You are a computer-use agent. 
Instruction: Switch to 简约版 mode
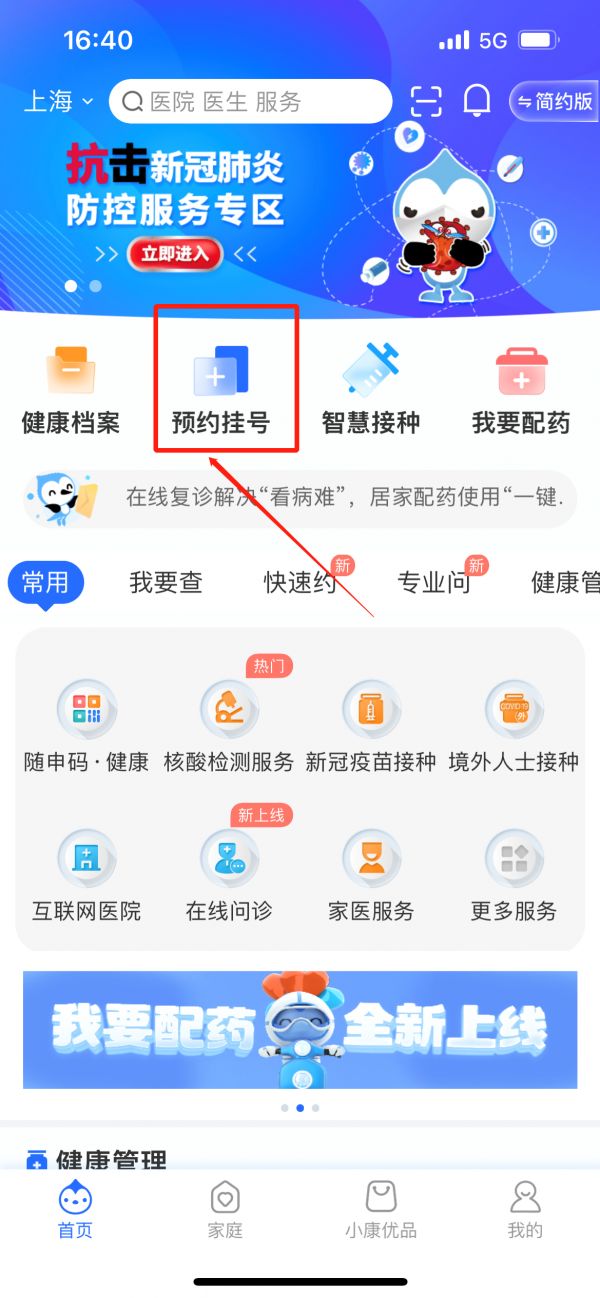pyautogui.click(x=554, y=101)
